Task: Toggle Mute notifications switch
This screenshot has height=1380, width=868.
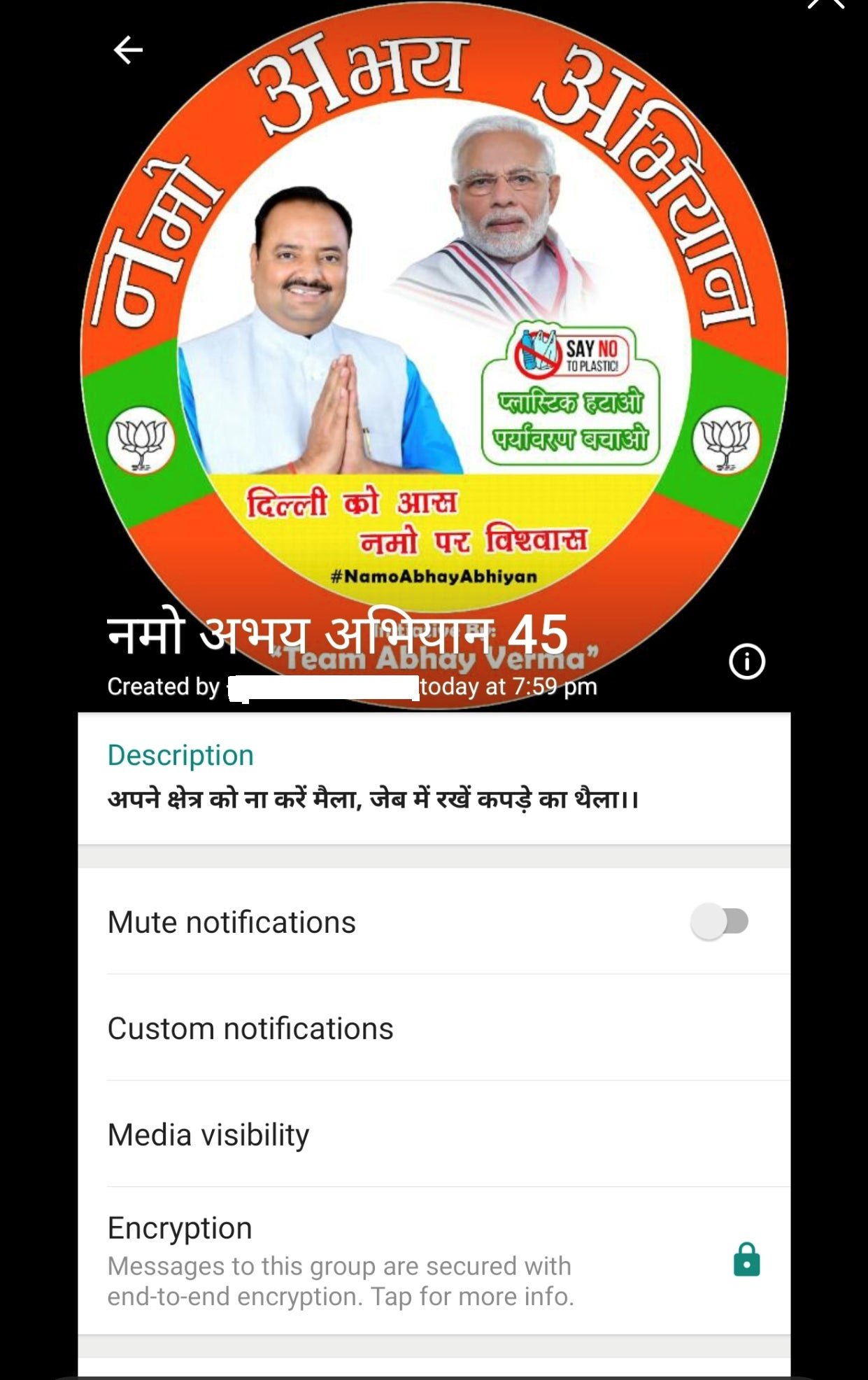Action: [720, 922]
